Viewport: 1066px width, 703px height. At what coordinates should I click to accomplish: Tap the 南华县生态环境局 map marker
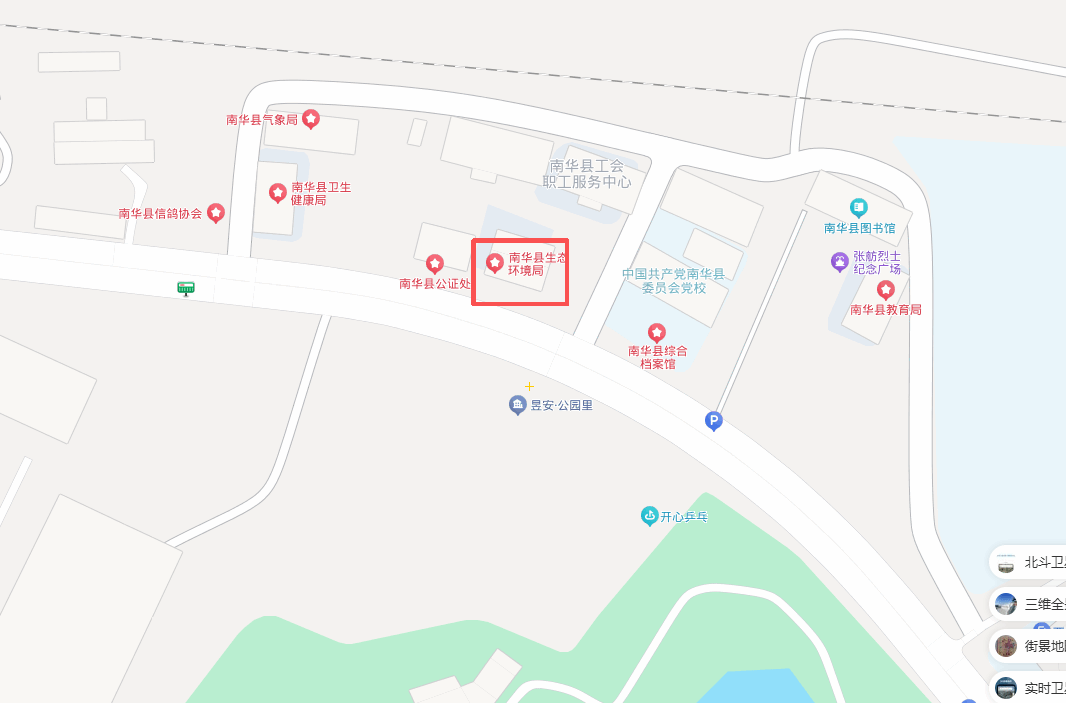click(494, 262)
